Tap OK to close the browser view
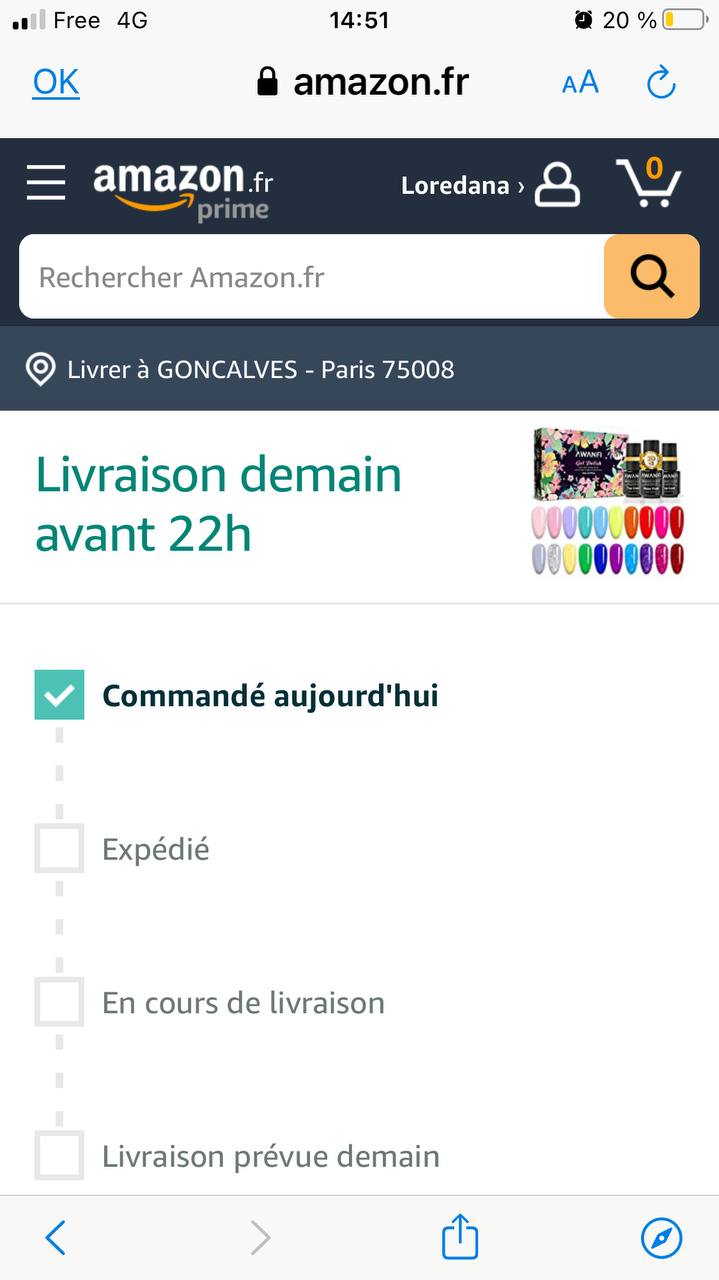The height and width of the screenshot is (1280, 719). click(x=56, y=82)
